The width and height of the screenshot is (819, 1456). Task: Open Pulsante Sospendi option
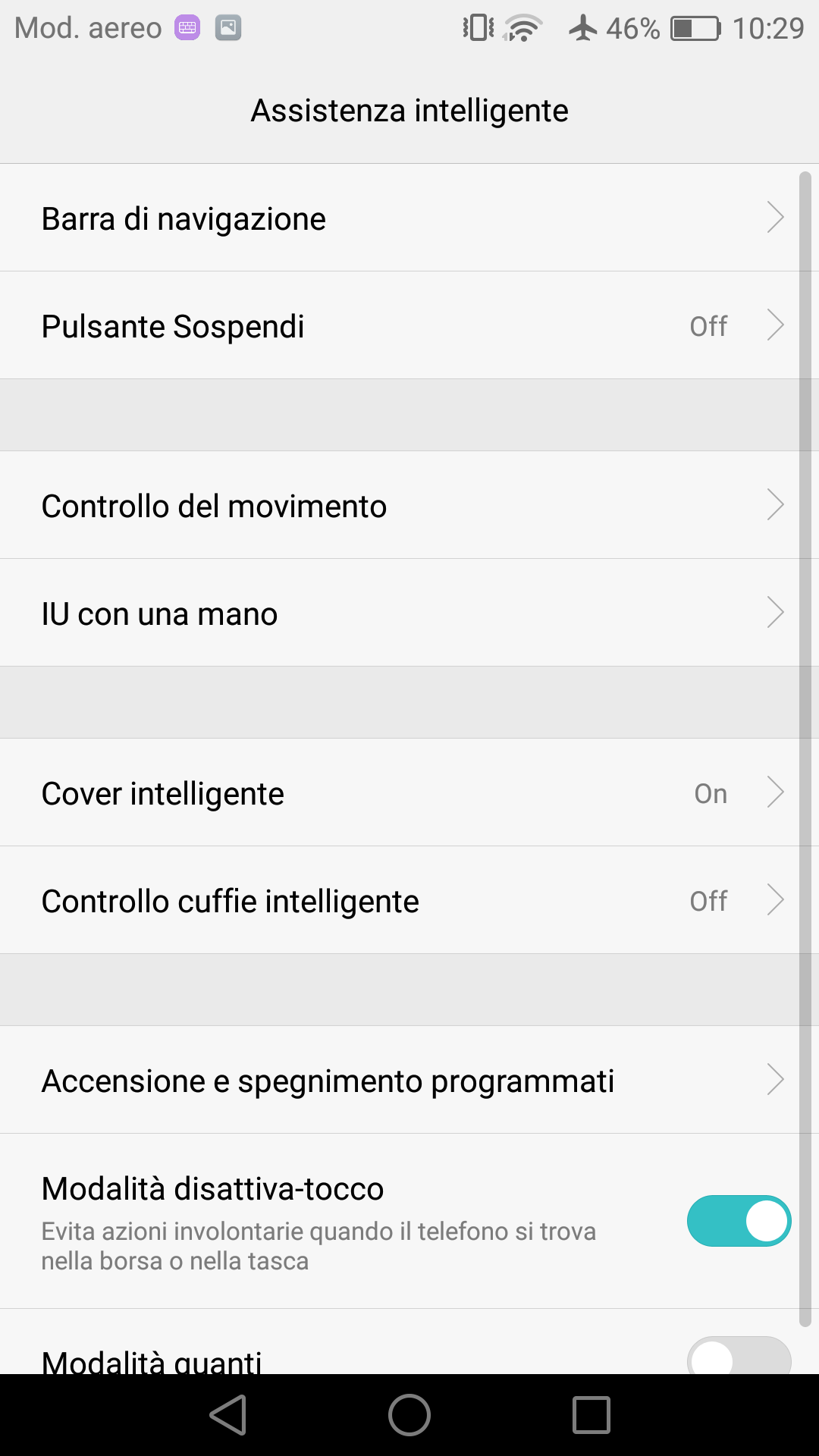pyautogui.click(x=400, y=325)
